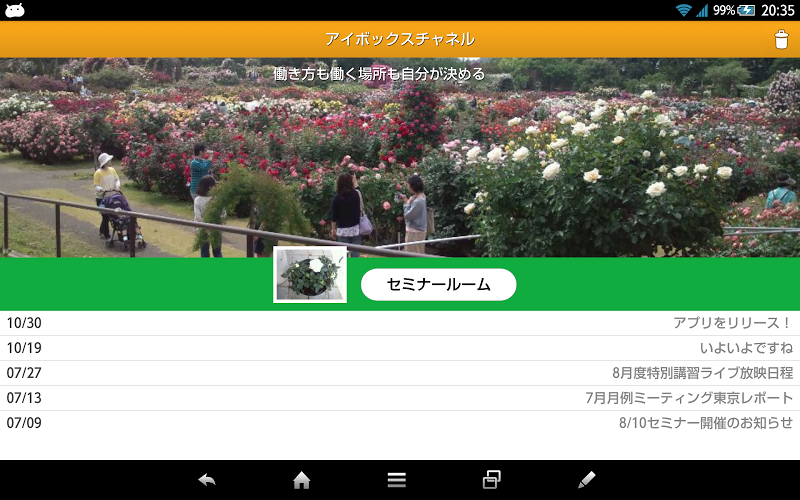Open the 10/30 アプリをリリース news item

[400, 323]
